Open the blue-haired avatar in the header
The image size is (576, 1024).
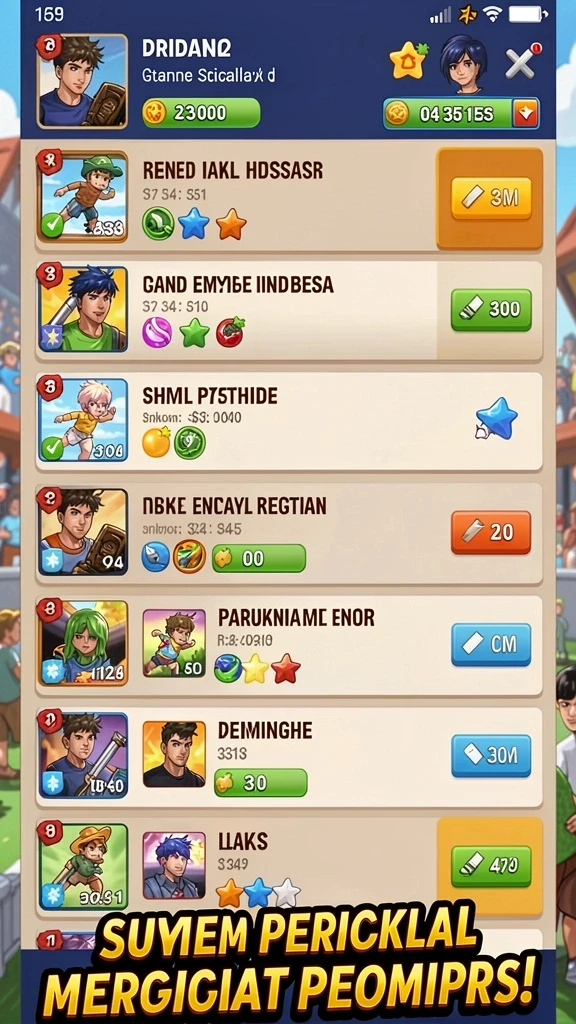click(x=464, y=63)
